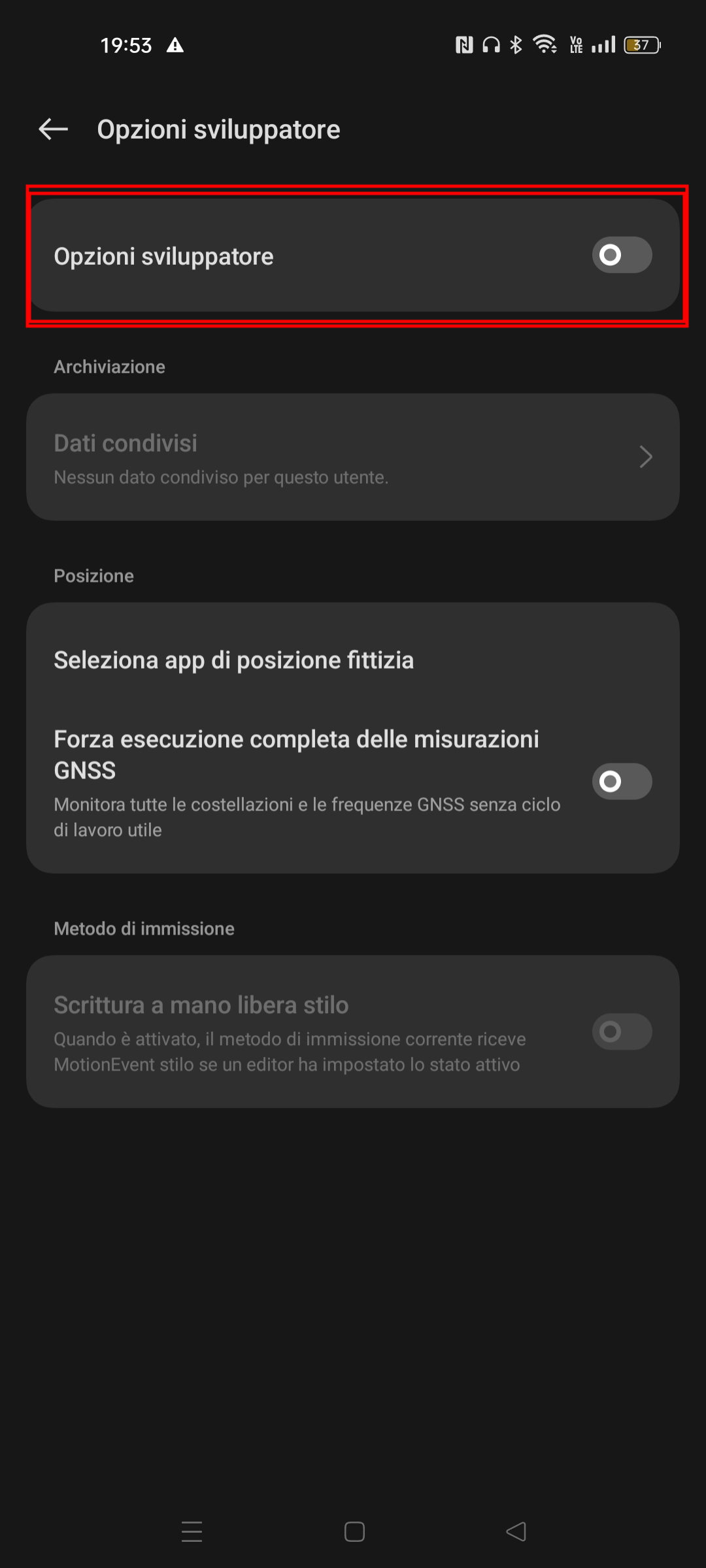Tap the NFC icon in the status bar
706x1568 pixels.
[464, 44]
